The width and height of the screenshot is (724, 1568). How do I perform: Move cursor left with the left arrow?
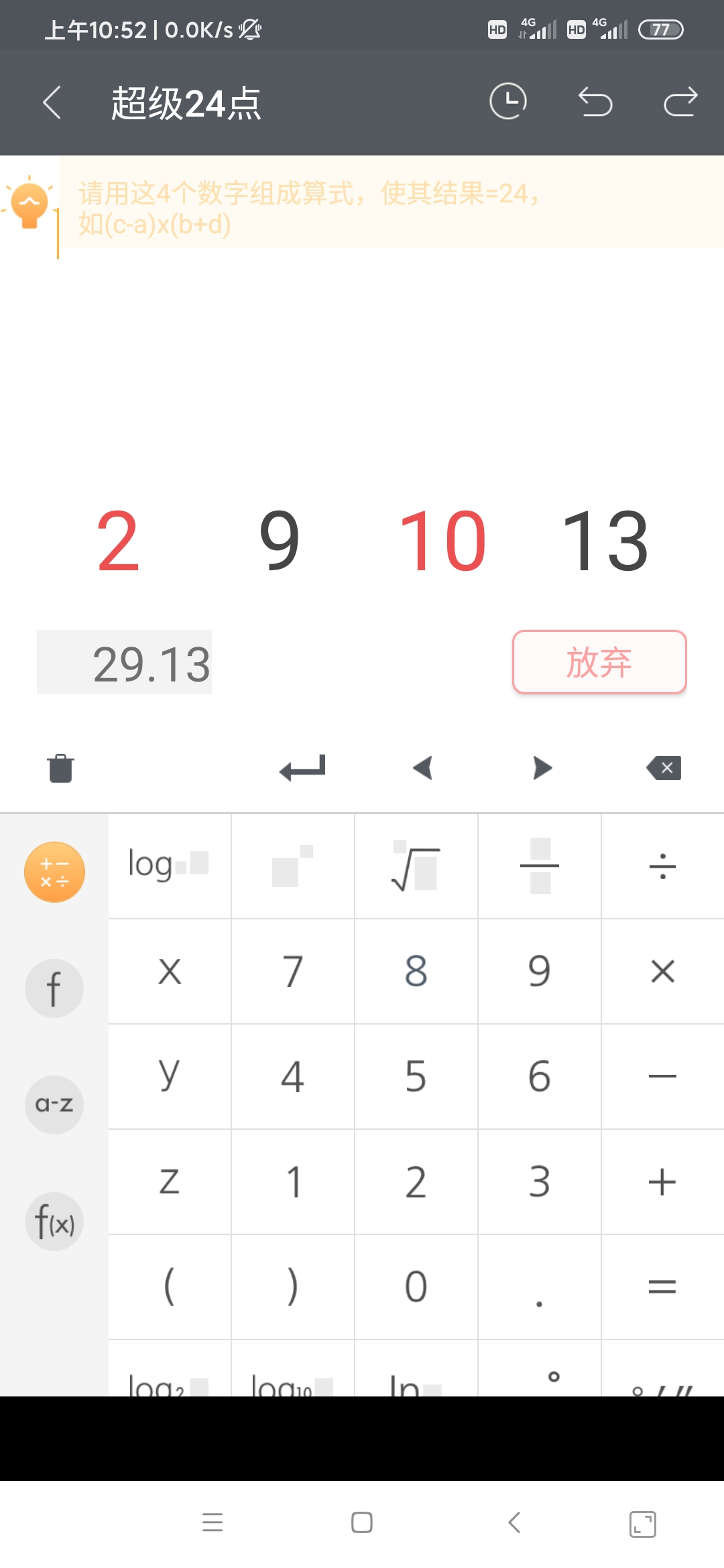(x=422, y=768)
